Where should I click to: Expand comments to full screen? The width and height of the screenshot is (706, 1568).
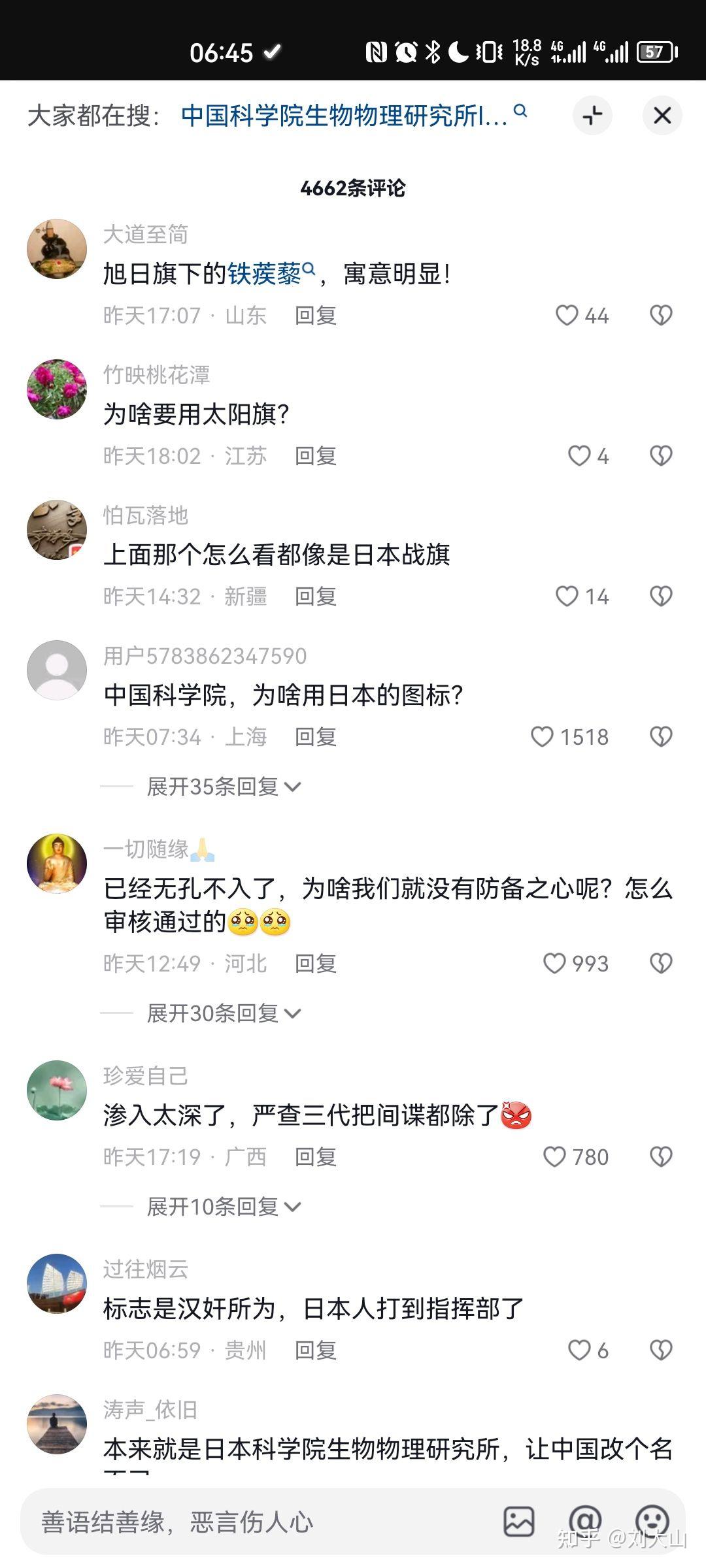(x=592, y=116)
